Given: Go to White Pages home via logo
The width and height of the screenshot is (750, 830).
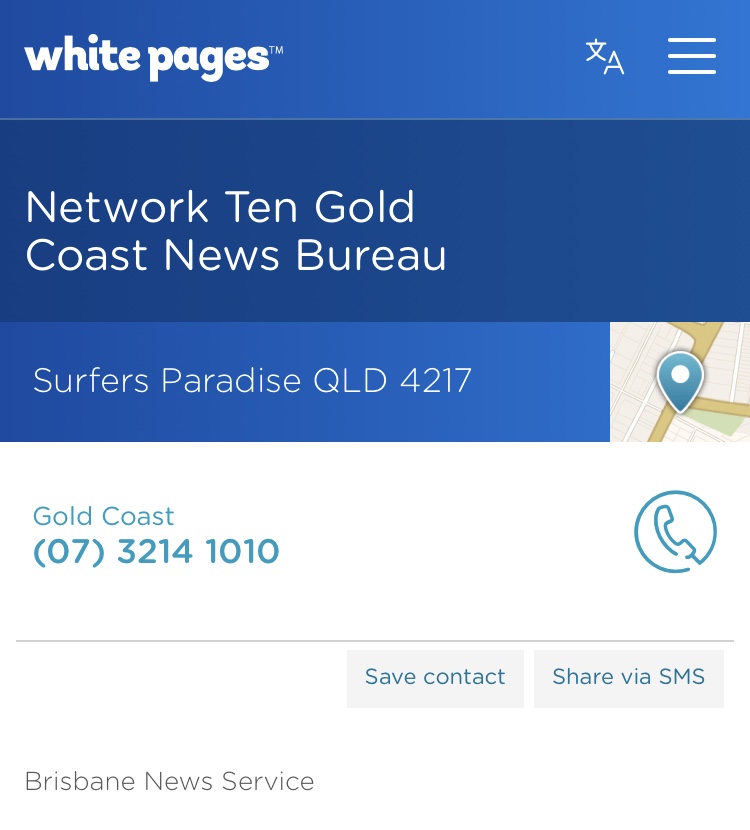Looking at the screenshot, I should click(x=153, y=57).
